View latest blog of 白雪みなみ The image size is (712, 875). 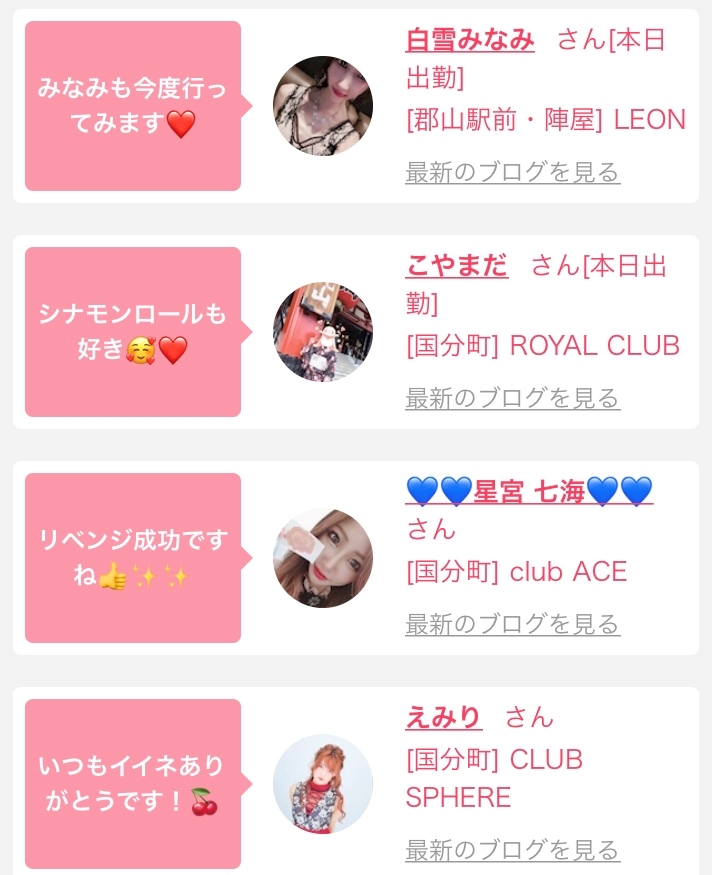coord(512,172)
